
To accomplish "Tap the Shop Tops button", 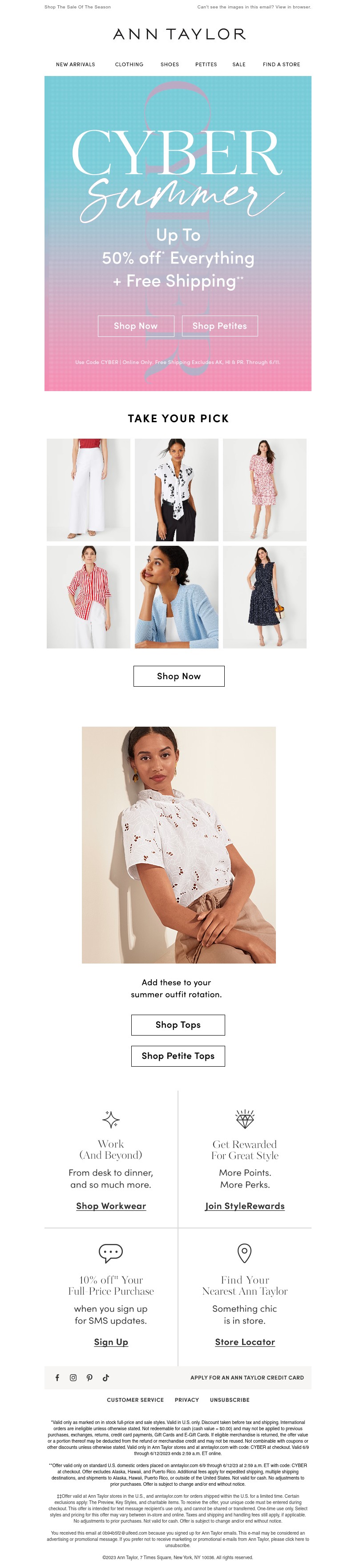I will [x=178, y=1025].
